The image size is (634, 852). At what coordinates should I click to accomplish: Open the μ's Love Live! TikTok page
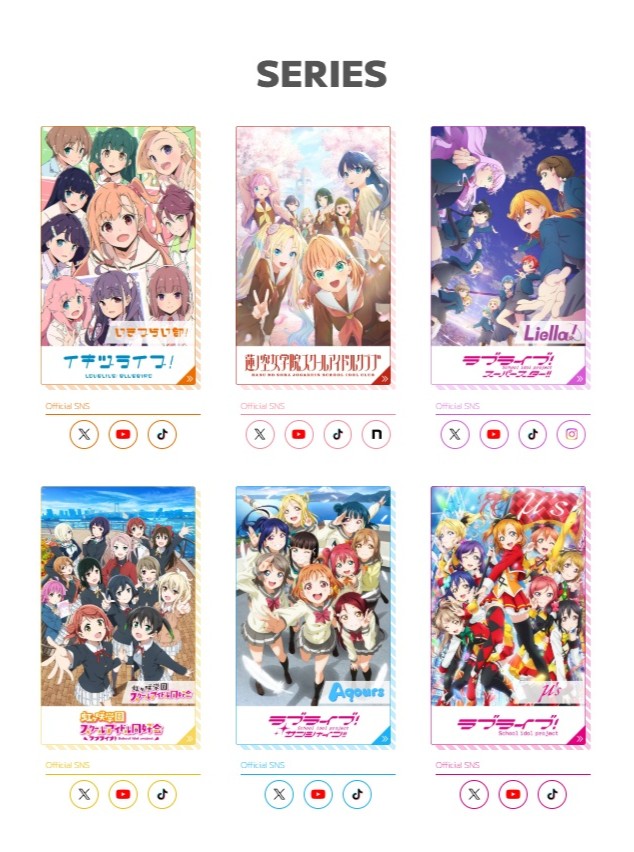click(x=552, y=794)
